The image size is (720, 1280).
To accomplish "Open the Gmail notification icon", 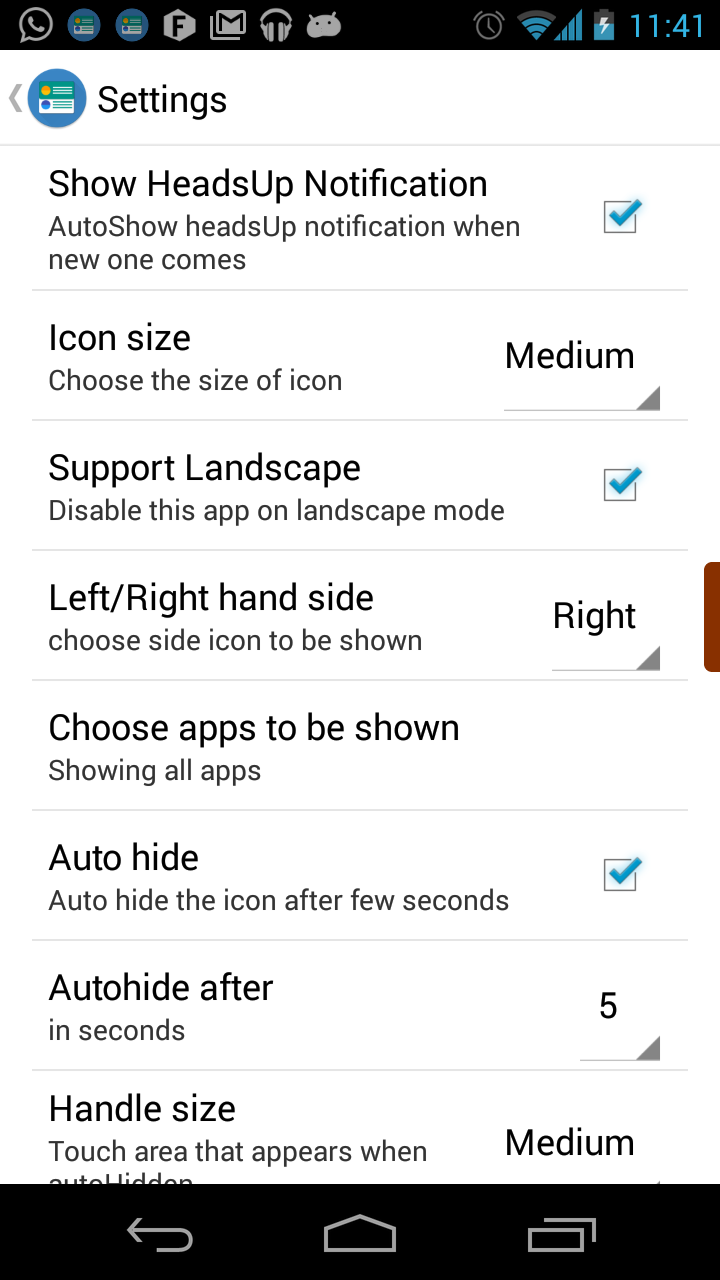I will click(x=227, y=22).
